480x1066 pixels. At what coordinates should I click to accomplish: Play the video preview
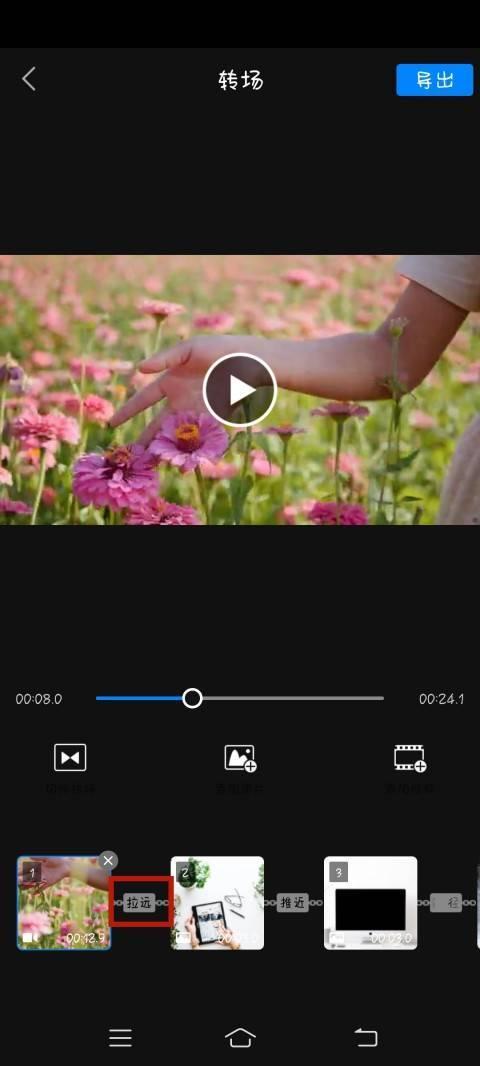point(240,390)
